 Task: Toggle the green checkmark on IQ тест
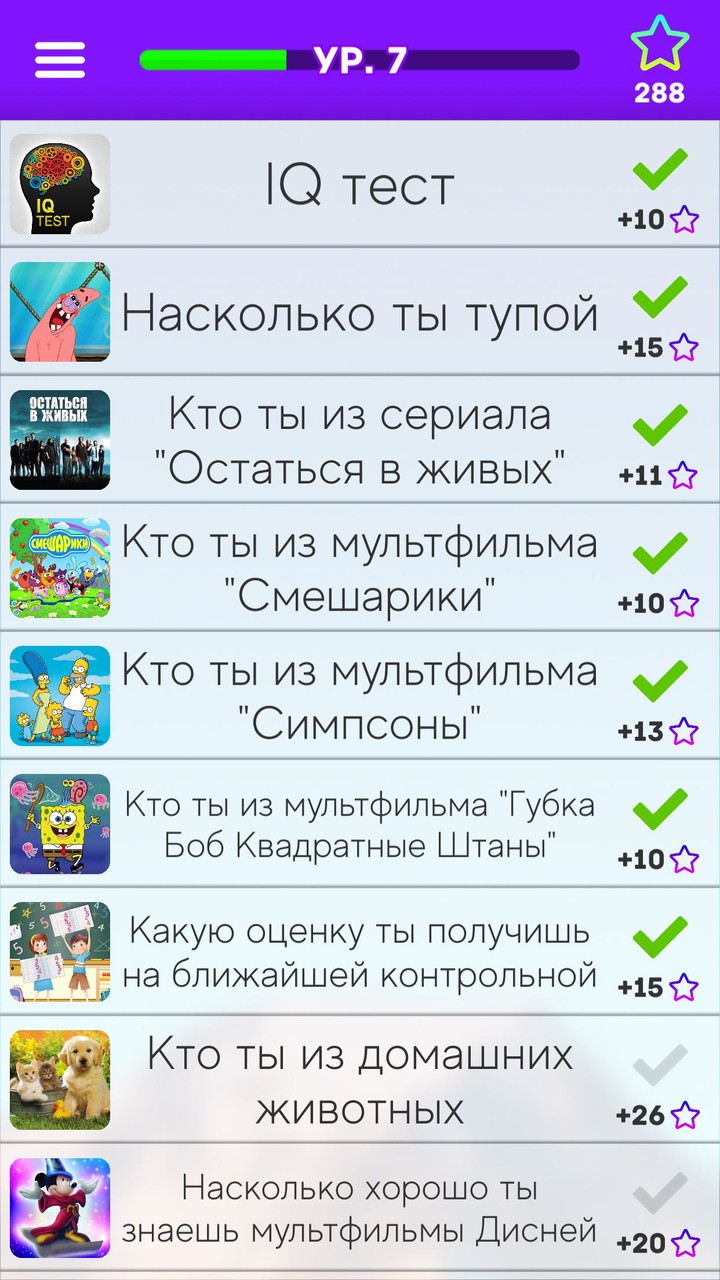(659, 172)
